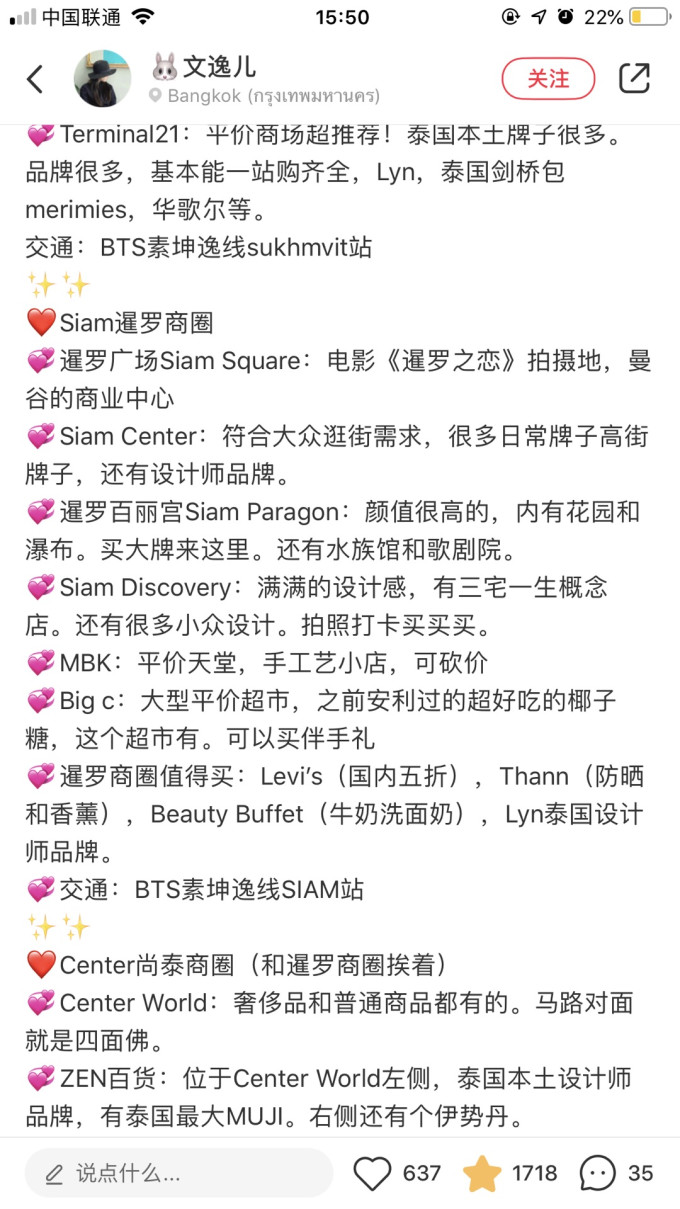Viewport: 680px width, 1209px height.
Task: Go back using the top-left arrow
Action: point(36,79)
